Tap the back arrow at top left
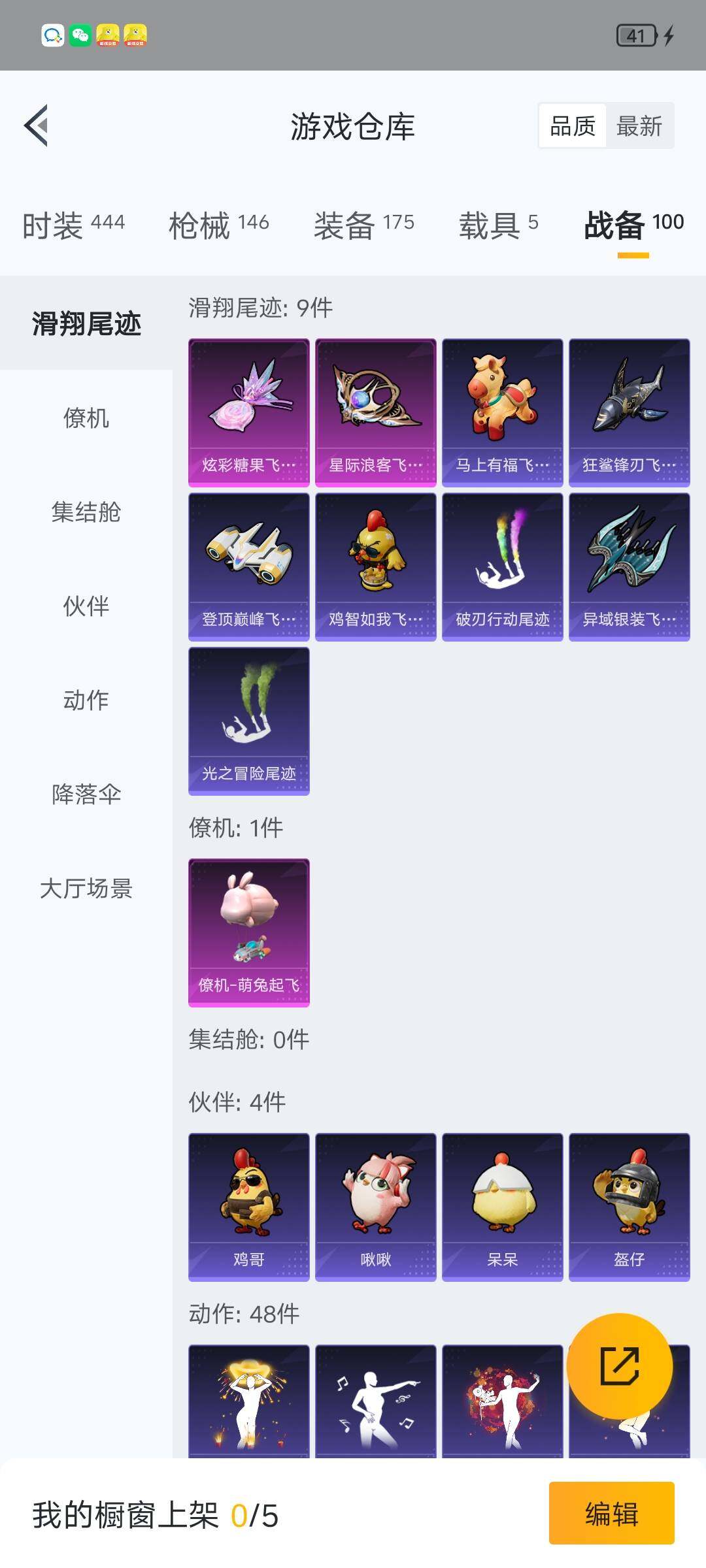Image resolution: width=706 pixels, height=1568 pixels. click(37, 127)
